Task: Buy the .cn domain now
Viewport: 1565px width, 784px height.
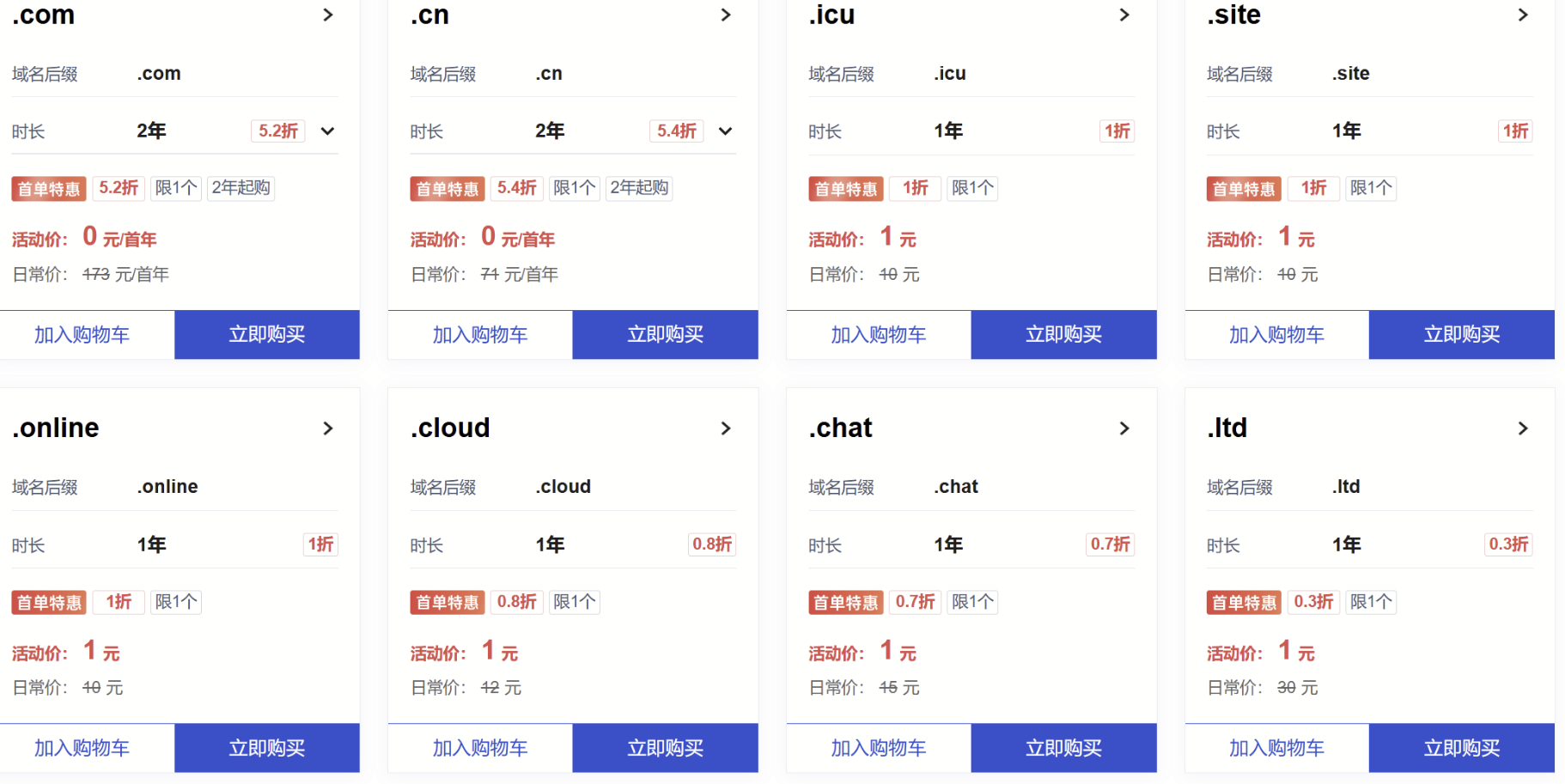Action: 666,335
